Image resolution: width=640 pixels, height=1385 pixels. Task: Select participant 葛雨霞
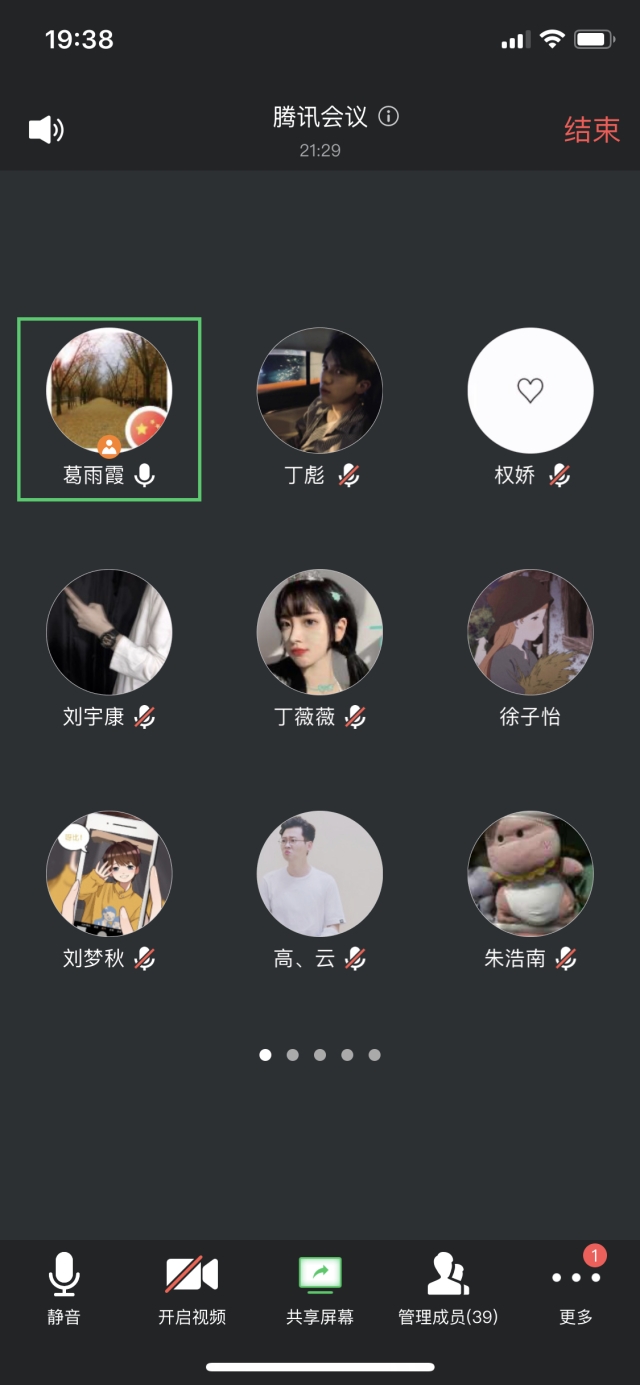pos(110,408)
